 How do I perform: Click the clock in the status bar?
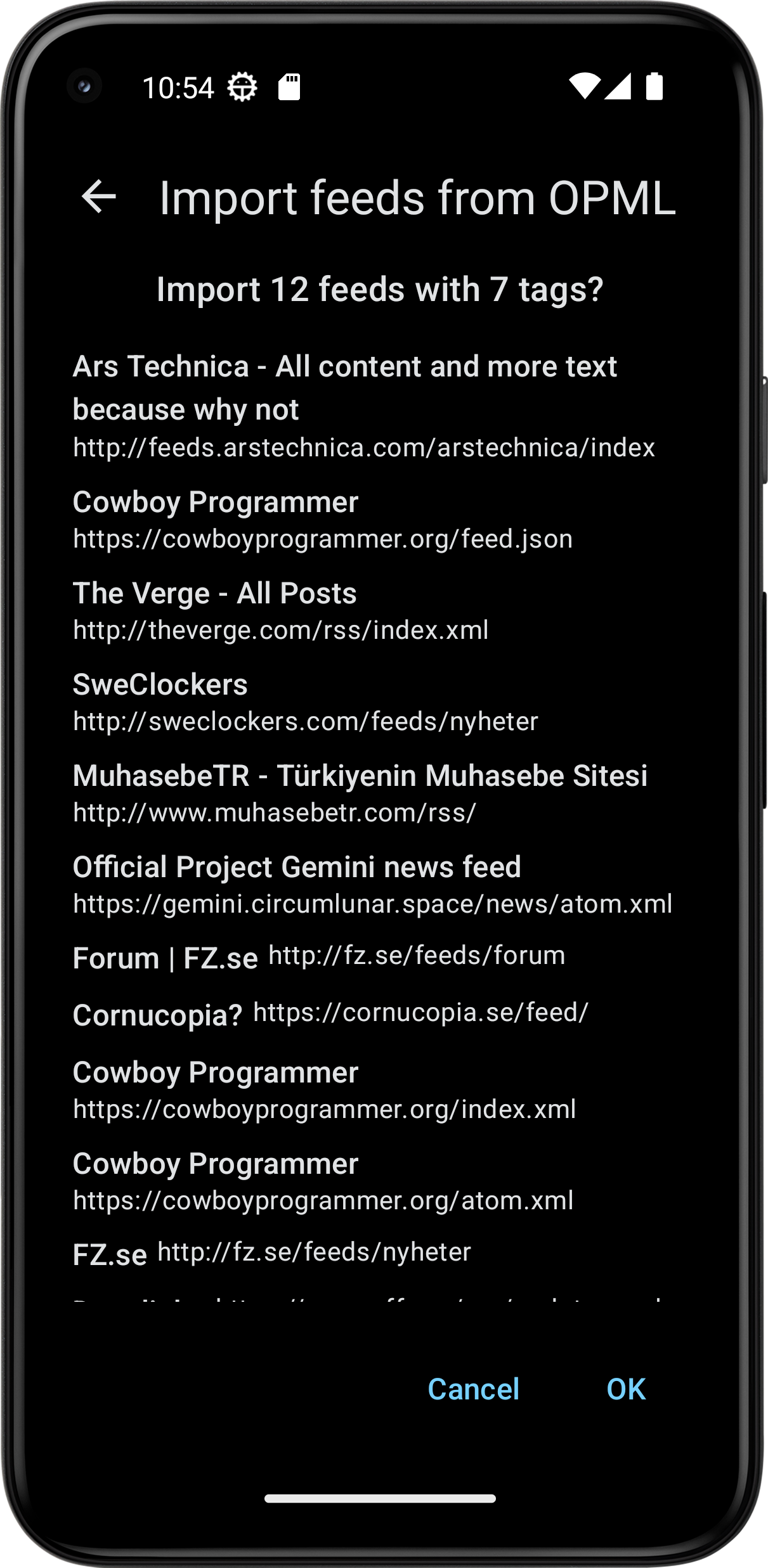tap(179, 87)
